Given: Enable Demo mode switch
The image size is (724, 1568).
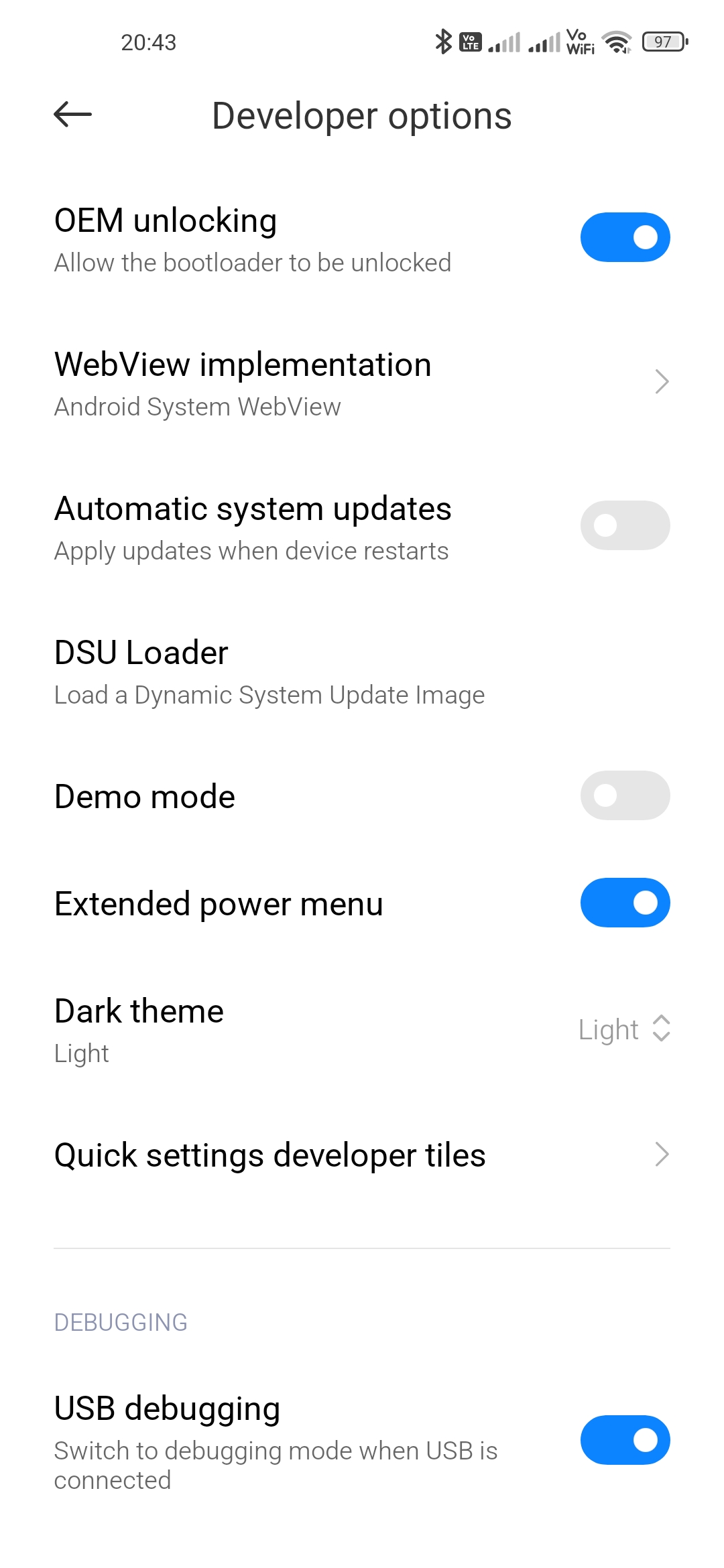Looking at the screenshot, I should pos(625,795).
